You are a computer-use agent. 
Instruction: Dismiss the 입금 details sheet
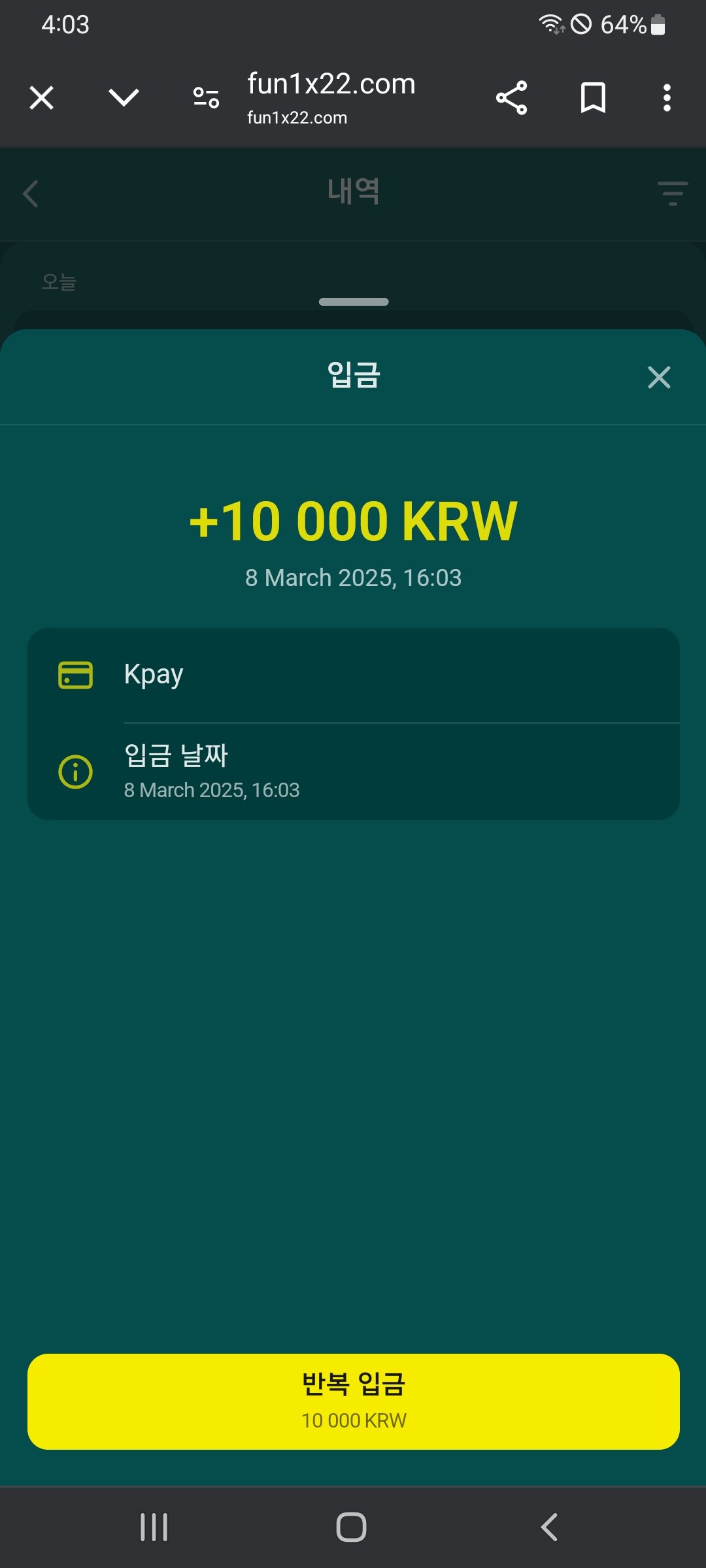pos(659,377)
